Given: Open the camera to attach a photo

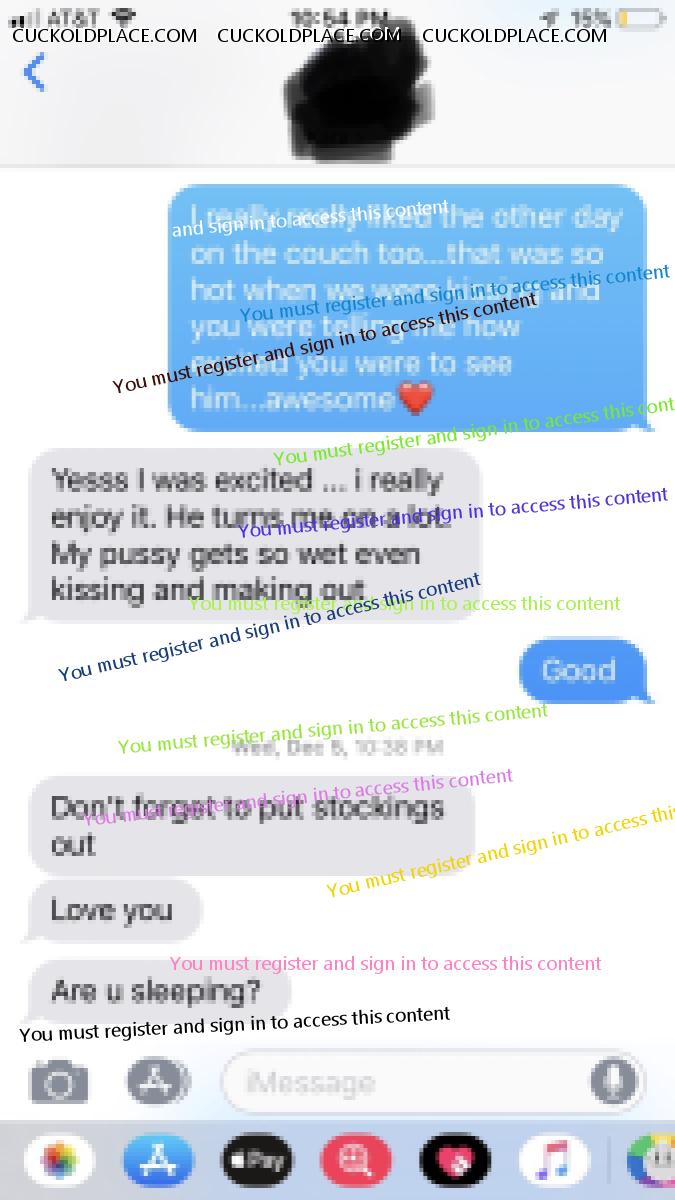Looking at the screenshot, I should (59, 1083).
